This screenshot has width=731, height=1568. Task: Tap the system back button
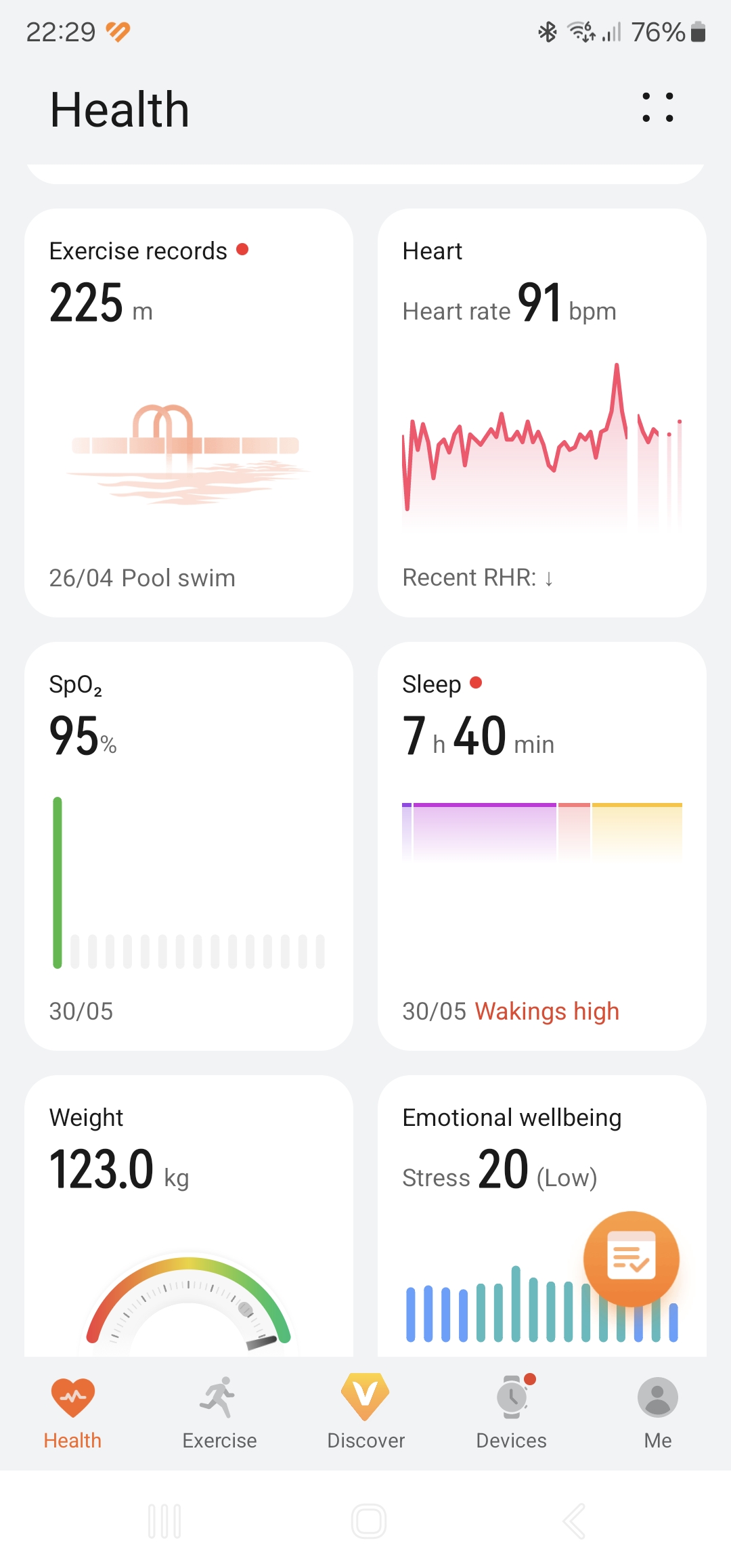click(574, 1521)
